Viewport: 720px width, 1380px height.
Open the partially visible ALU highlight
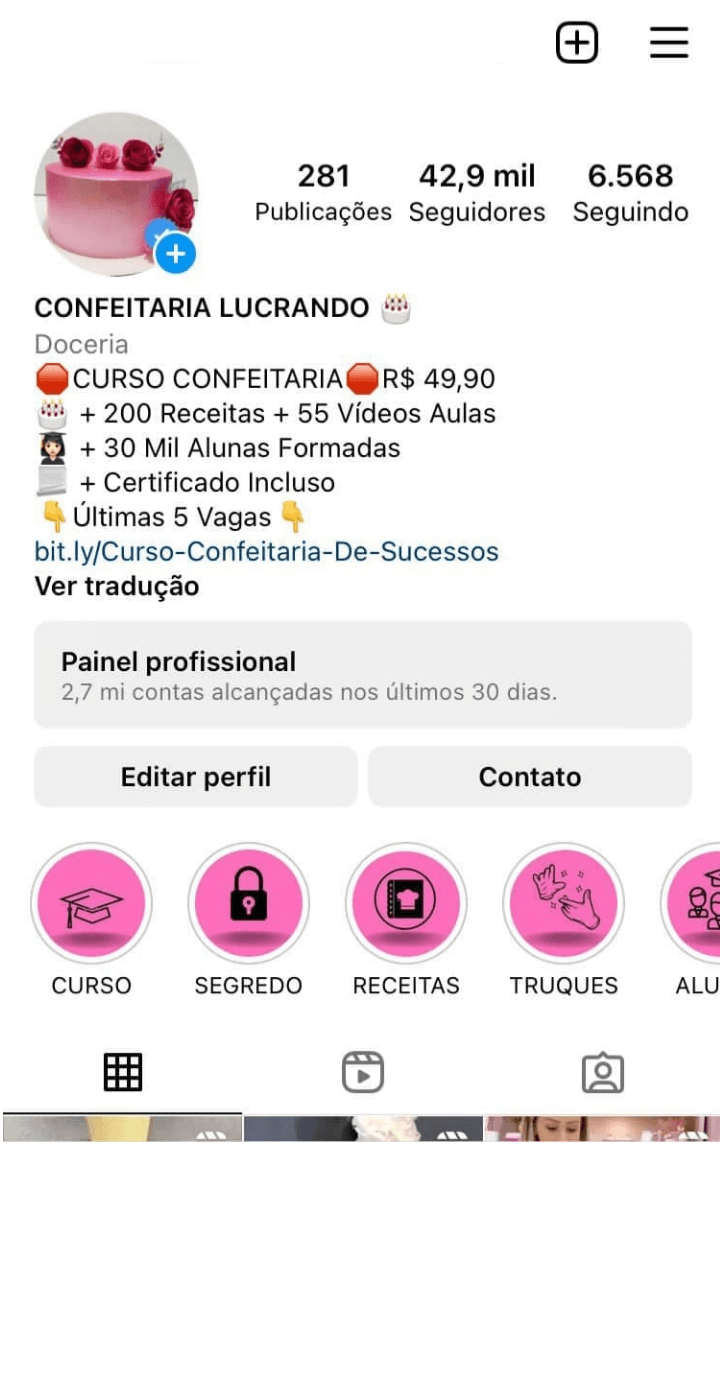(x=706, y=902)
